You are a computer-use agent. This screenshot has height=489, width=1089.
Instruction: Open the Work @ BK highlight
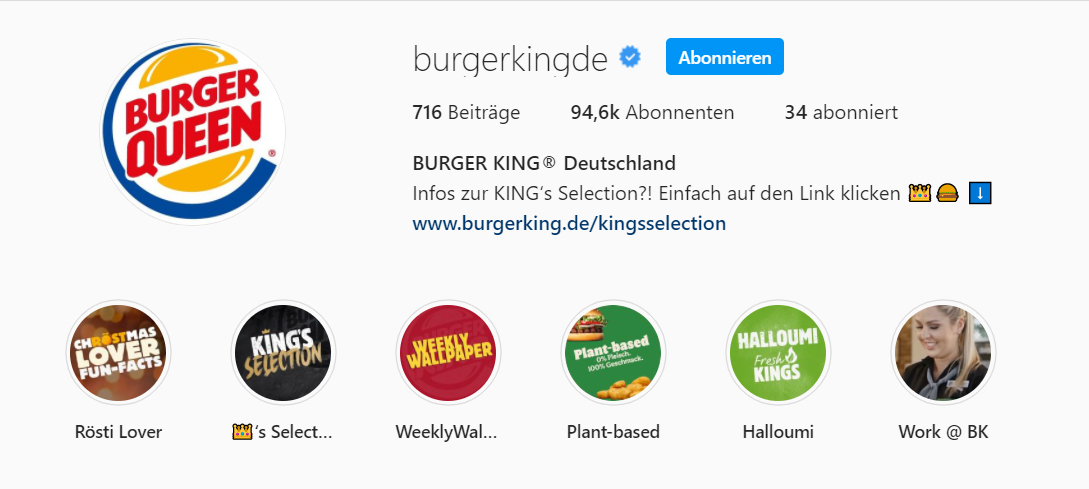click(x=943, y=352)
